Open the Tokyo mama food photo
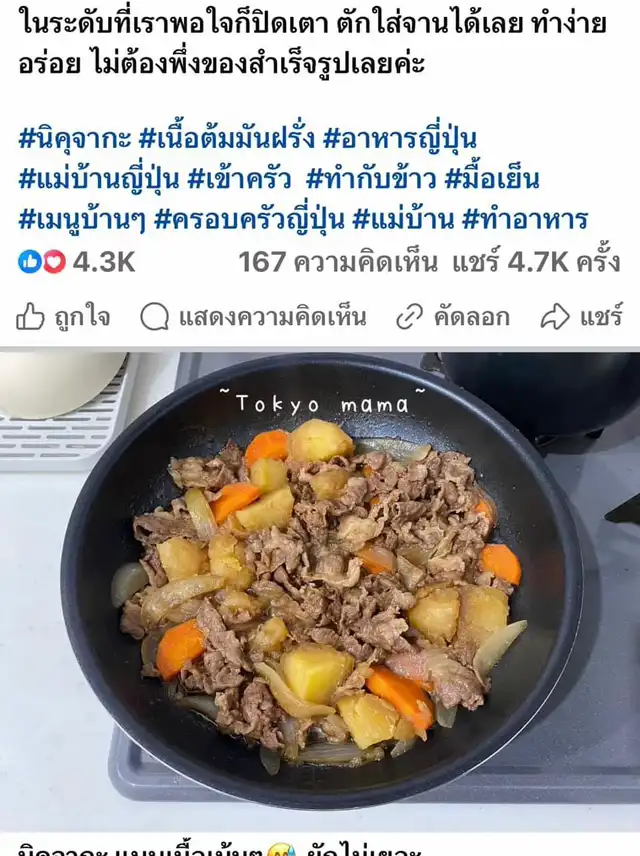The height and width of the screenshot is (856, 640). click(x=320, y=590)
